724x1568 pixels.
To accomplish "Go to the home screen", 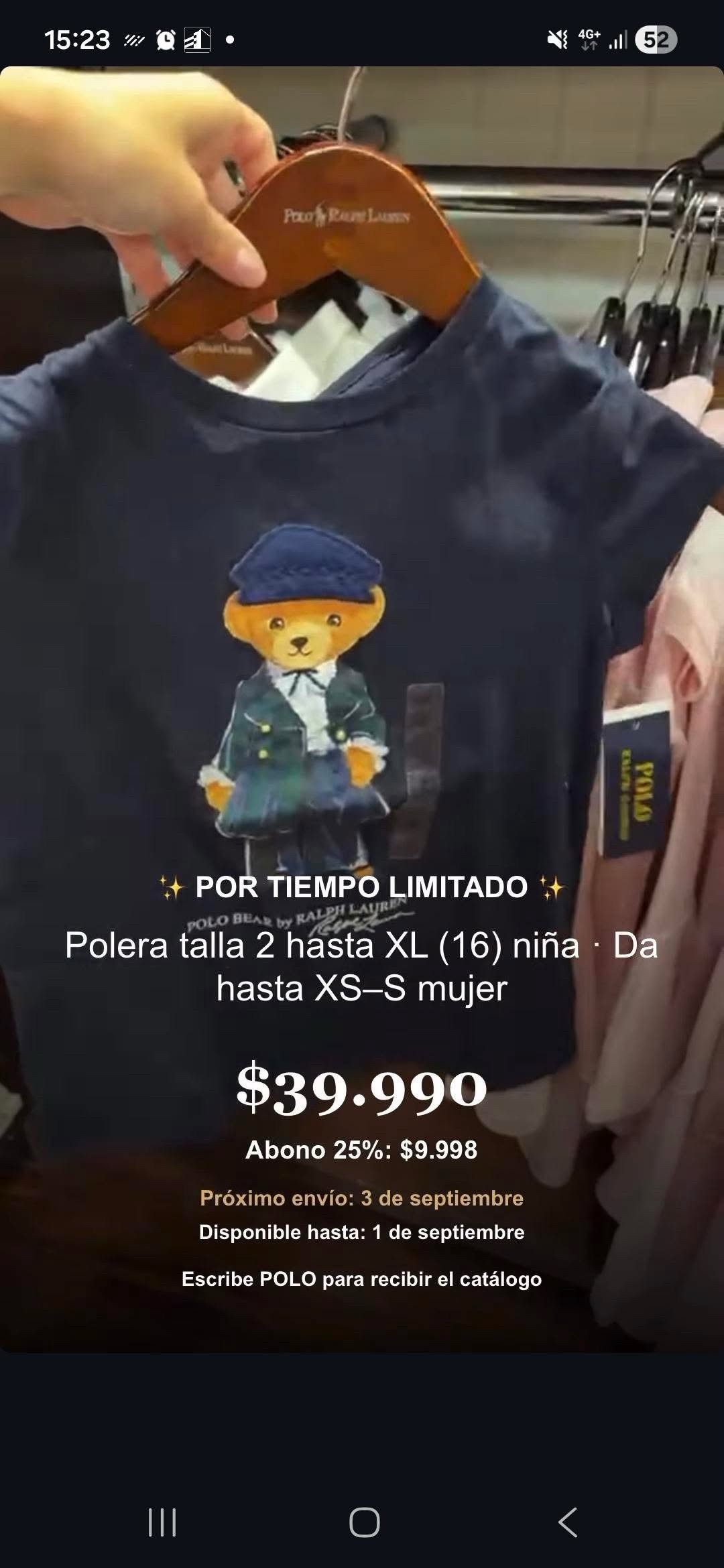I will coord(365,1522).
